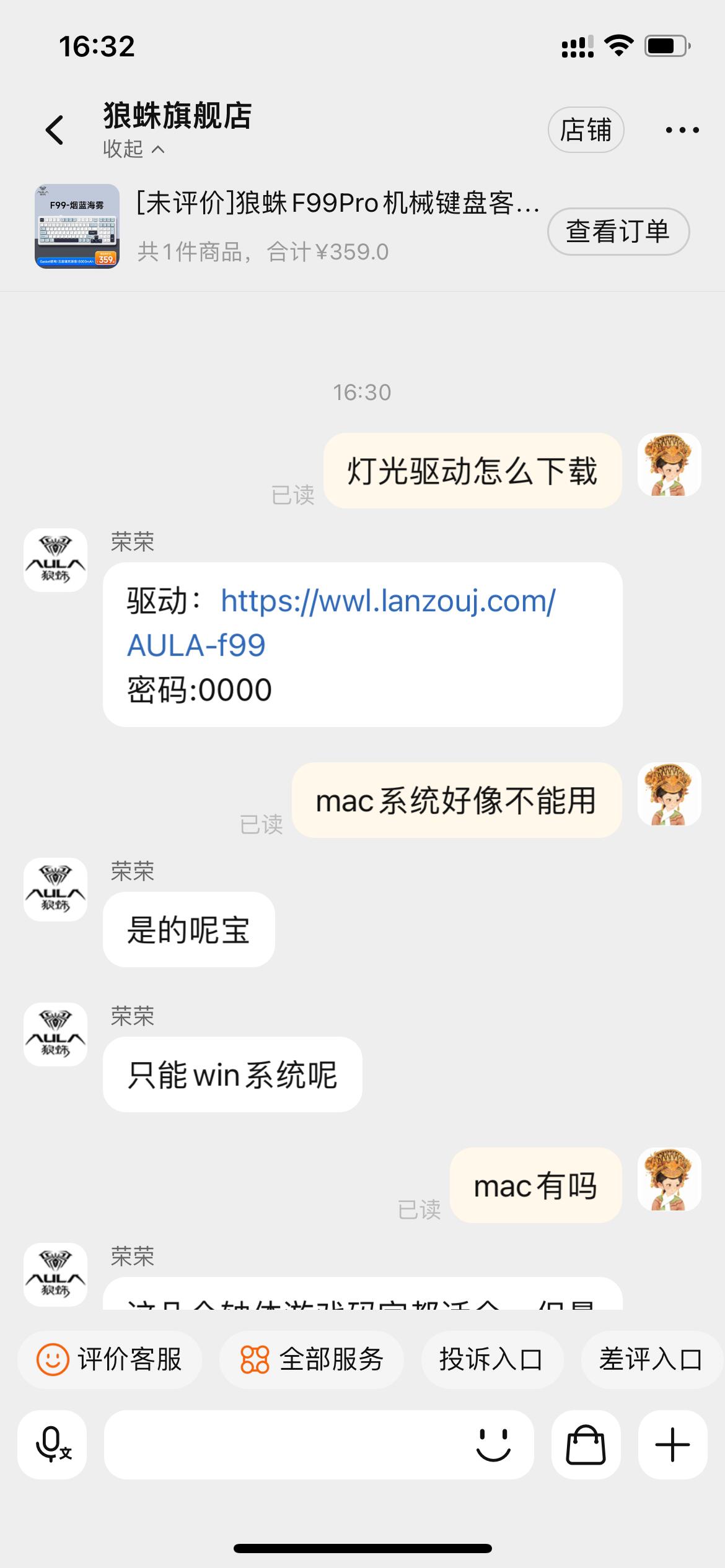Open 投诉入口 complaint entry
Viewport: 725px width, 1568px height.
pos(491,1359)
